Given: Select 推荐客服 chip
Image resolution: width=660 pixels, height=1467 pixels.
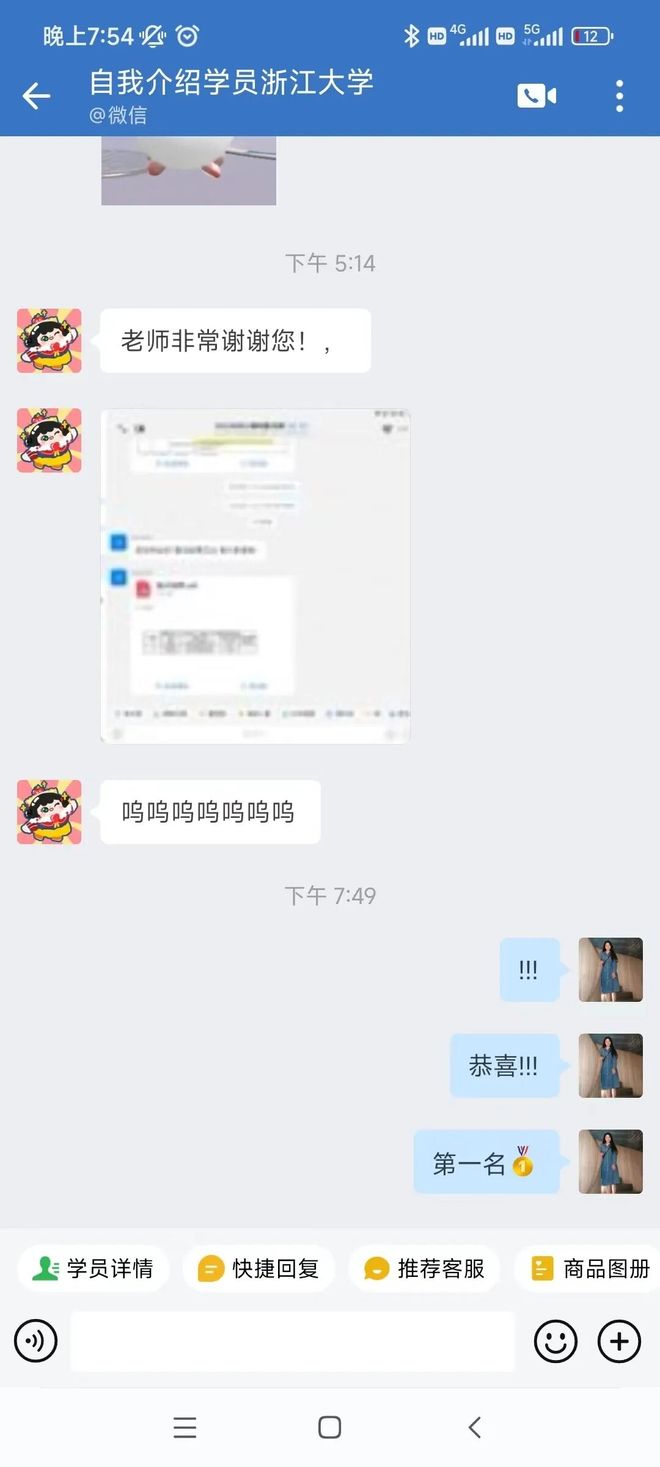Looking at the screenshot, I should coord(424,1269).
